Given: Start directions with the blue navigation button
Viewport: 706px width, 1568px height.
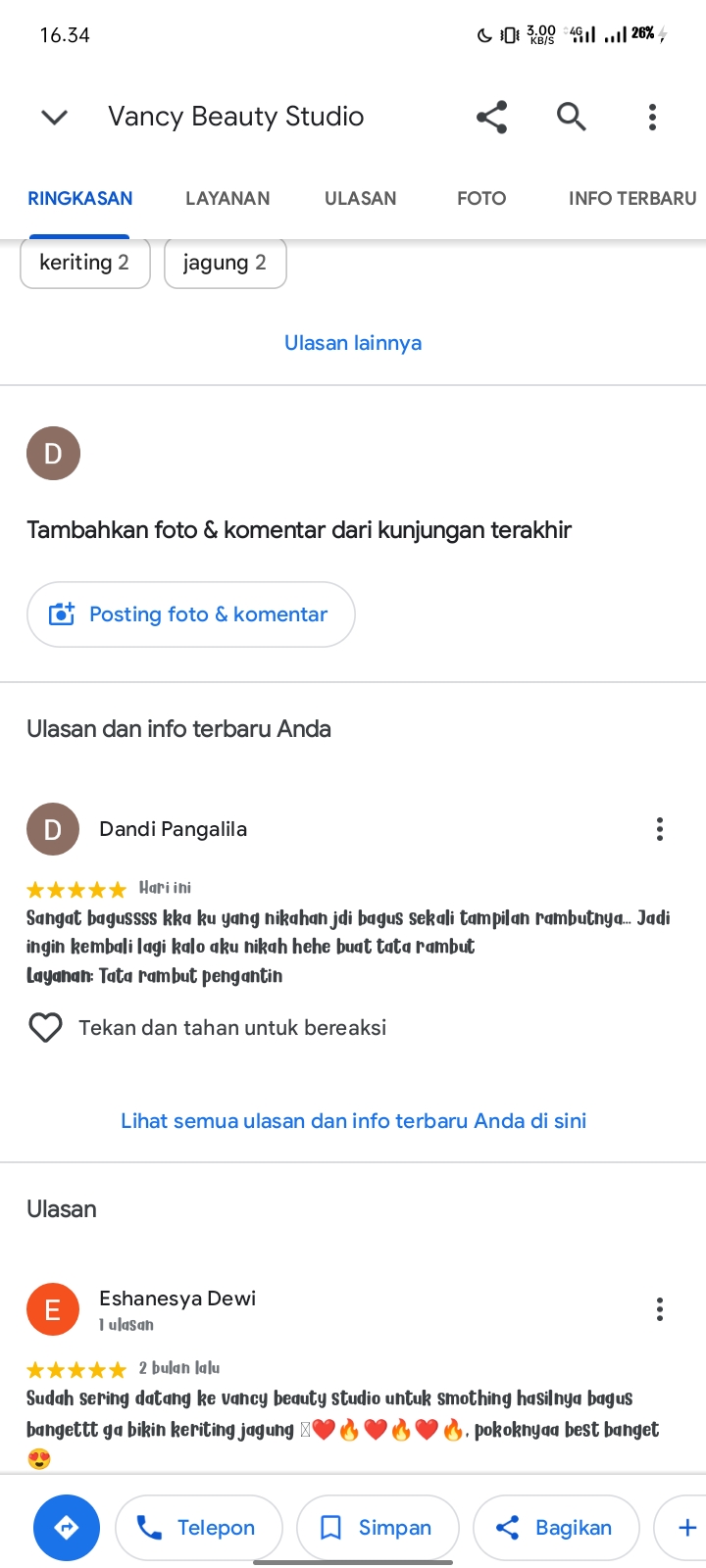Looking at the screenshot, I should [x=67, y=1527].
